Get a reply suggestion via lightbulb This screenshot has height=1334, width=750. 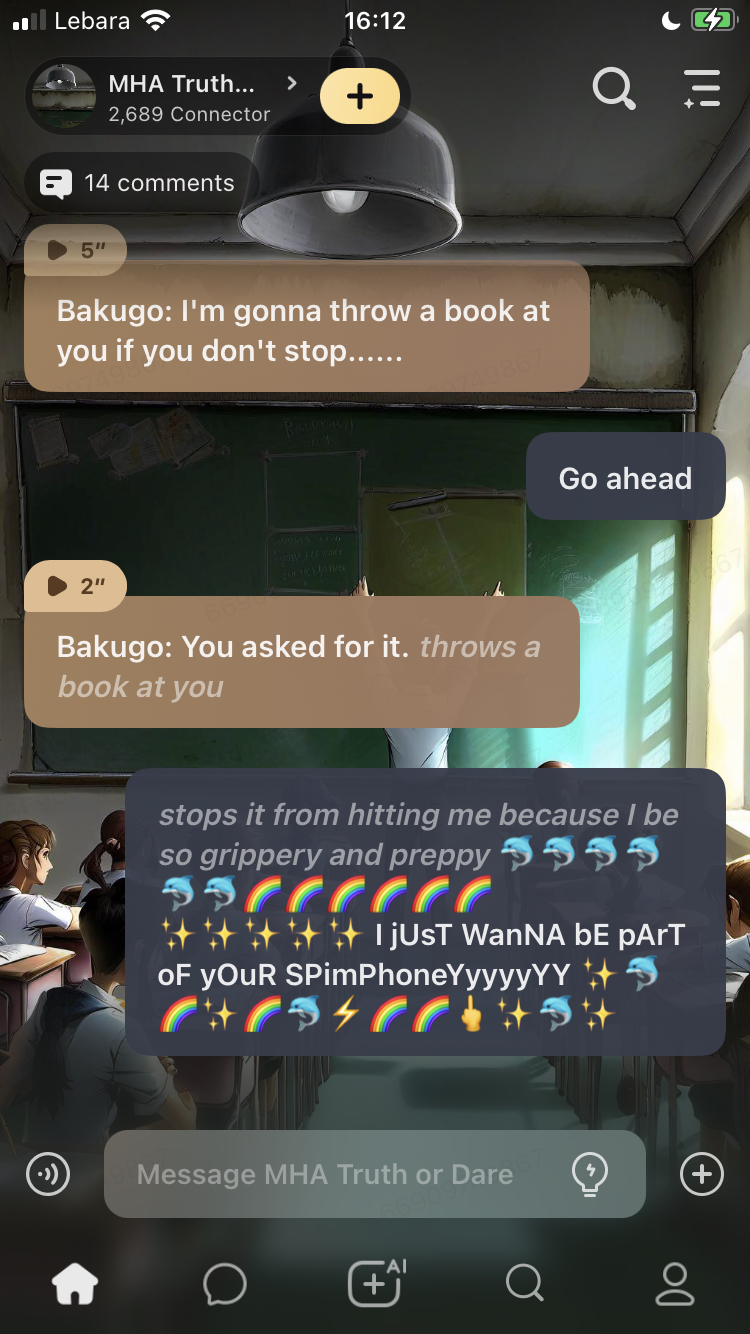coord(590,1173)
